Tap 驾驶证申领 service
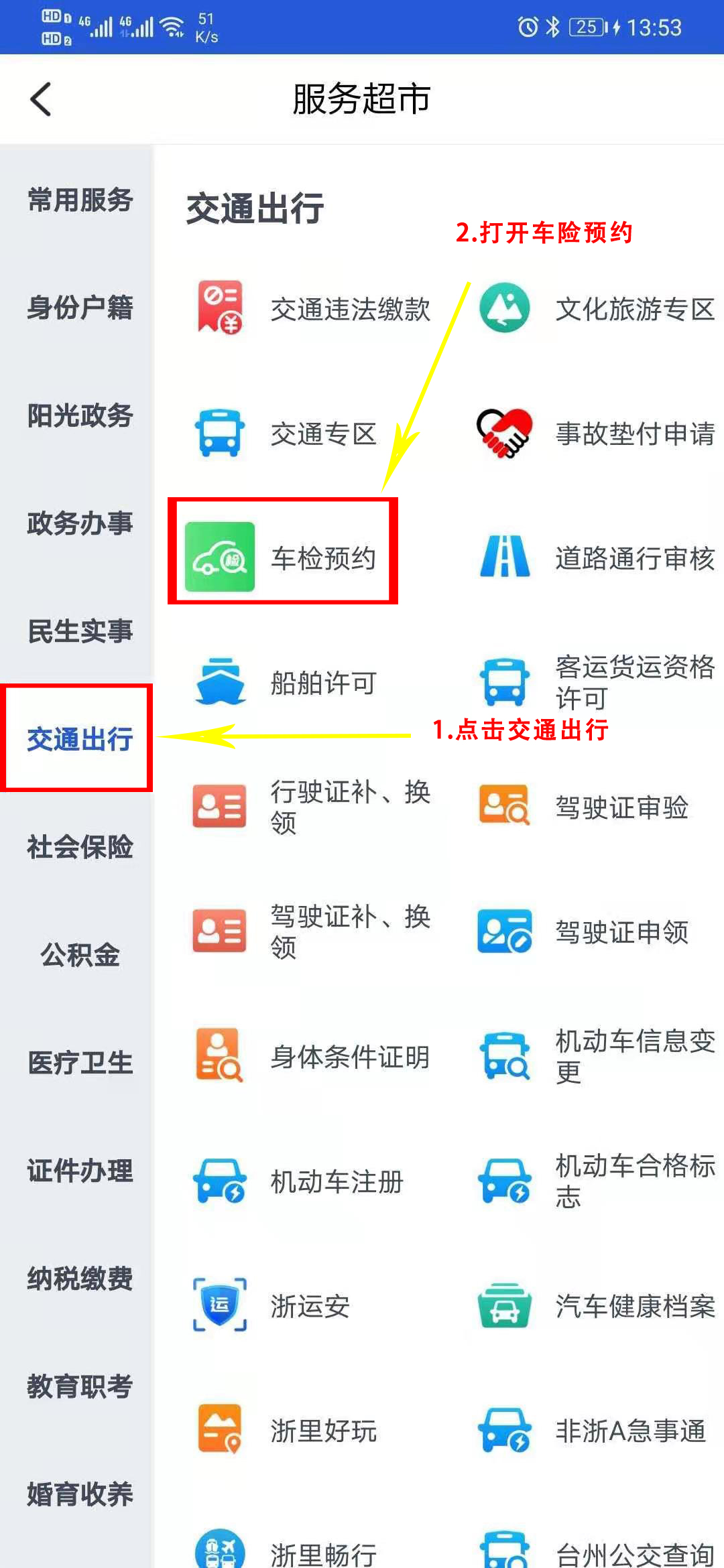 583,931
